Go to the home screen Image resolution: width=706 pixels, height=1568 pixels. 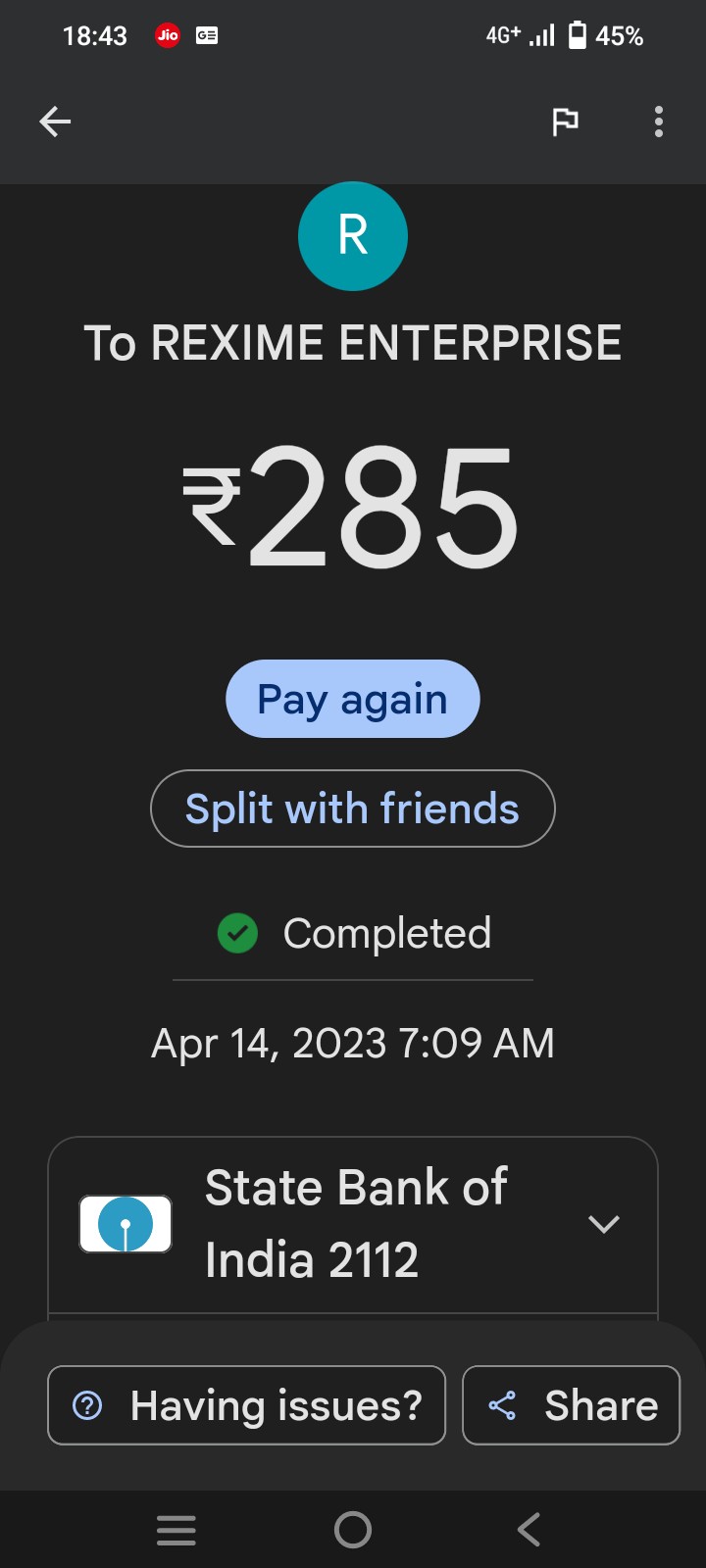point(353,1530)
